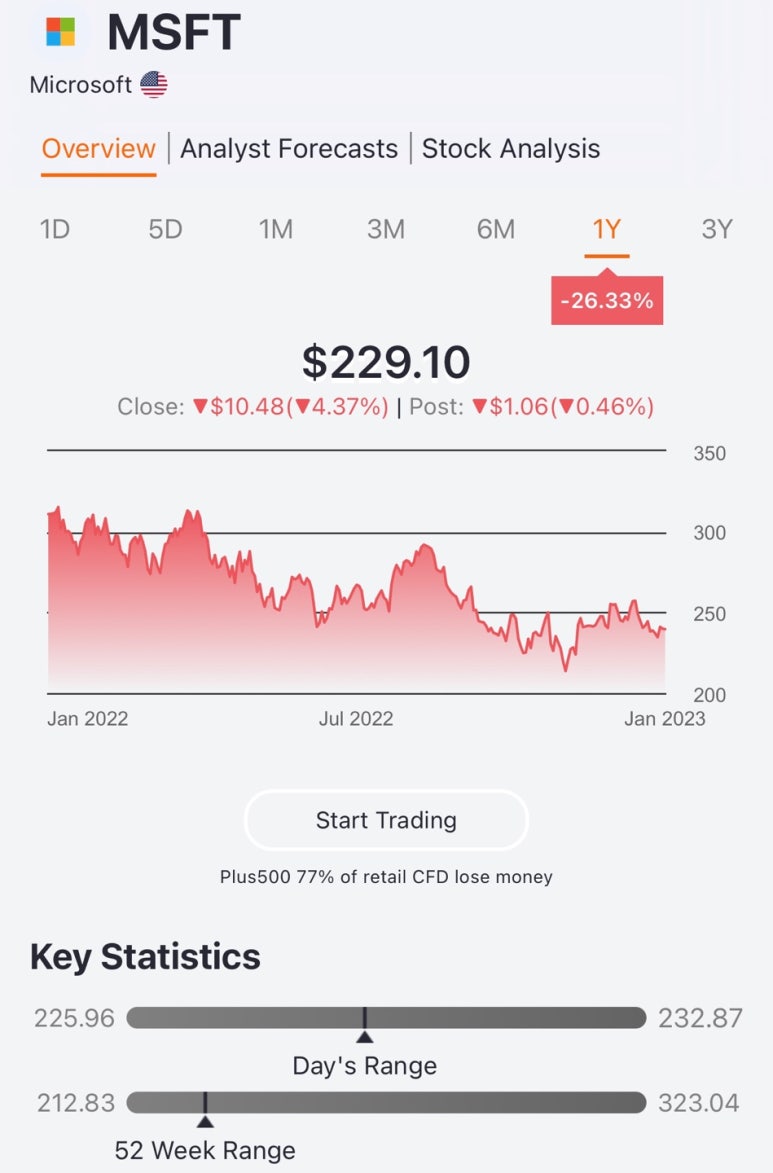
Task: Select the Overview tab
Action: [x=98, y=149]
